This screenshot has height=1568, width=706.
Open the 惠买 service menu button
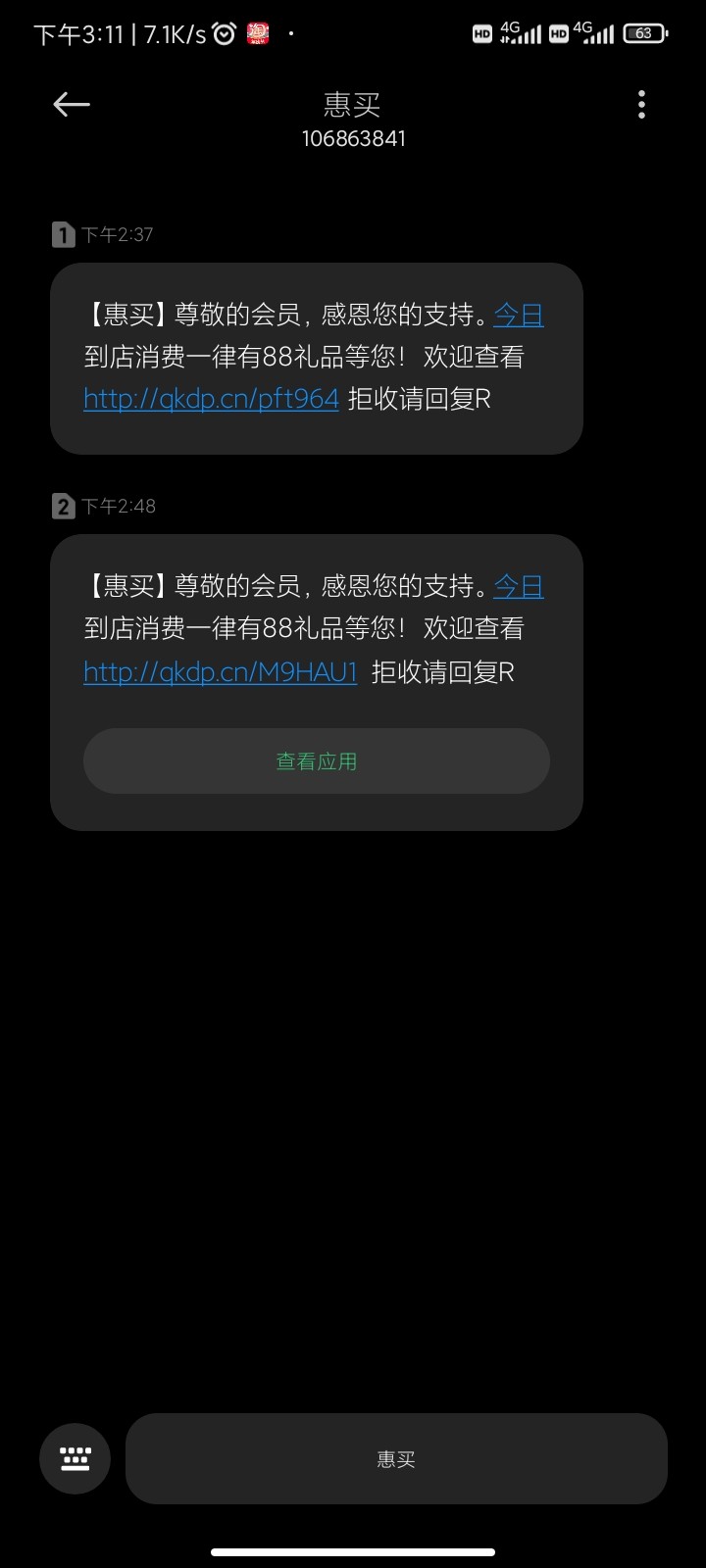[396, 1458]
